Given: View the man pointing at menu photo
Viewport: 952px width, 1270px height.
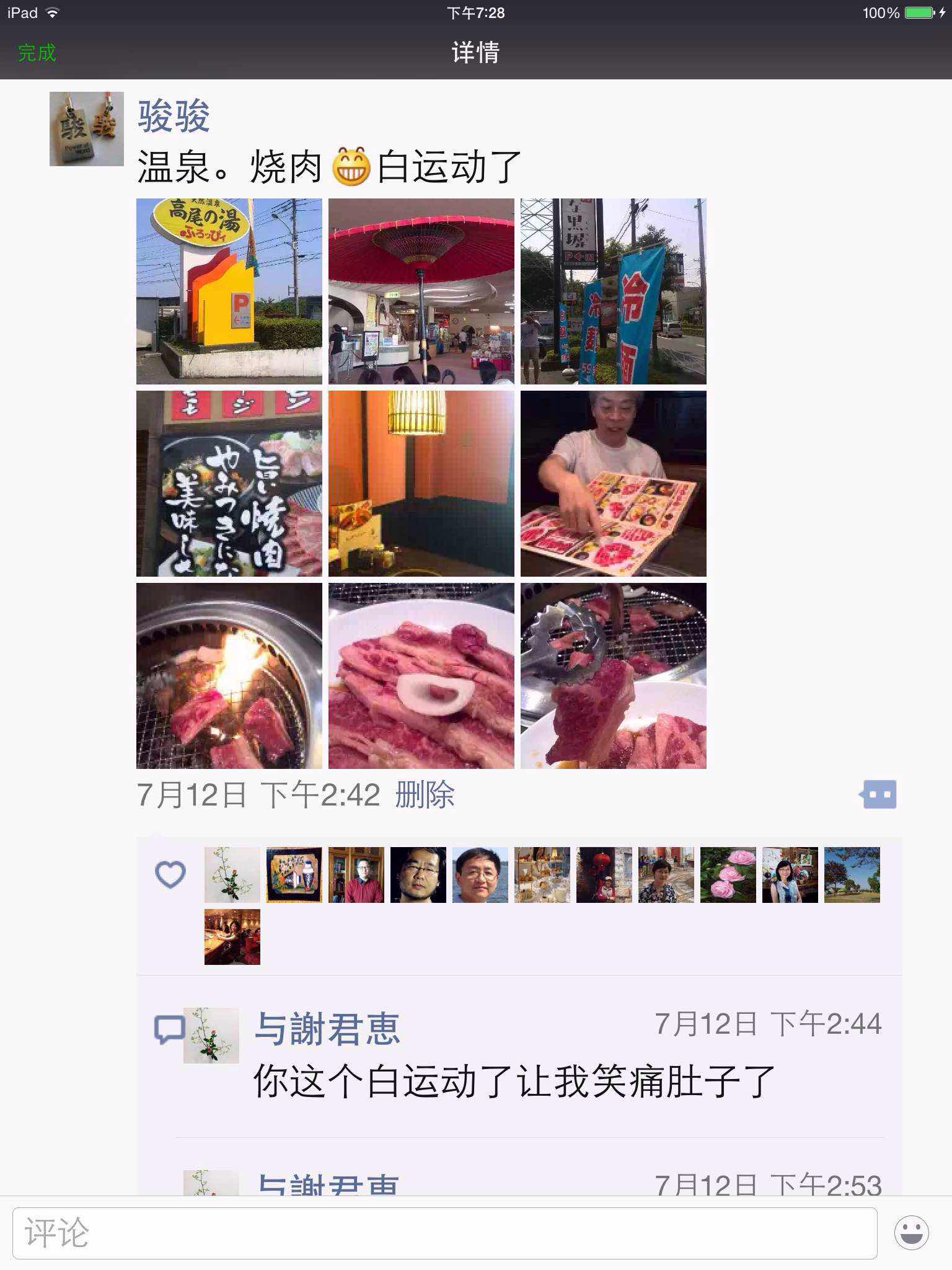Looking at the screenshot, I should tap(614, 484).
